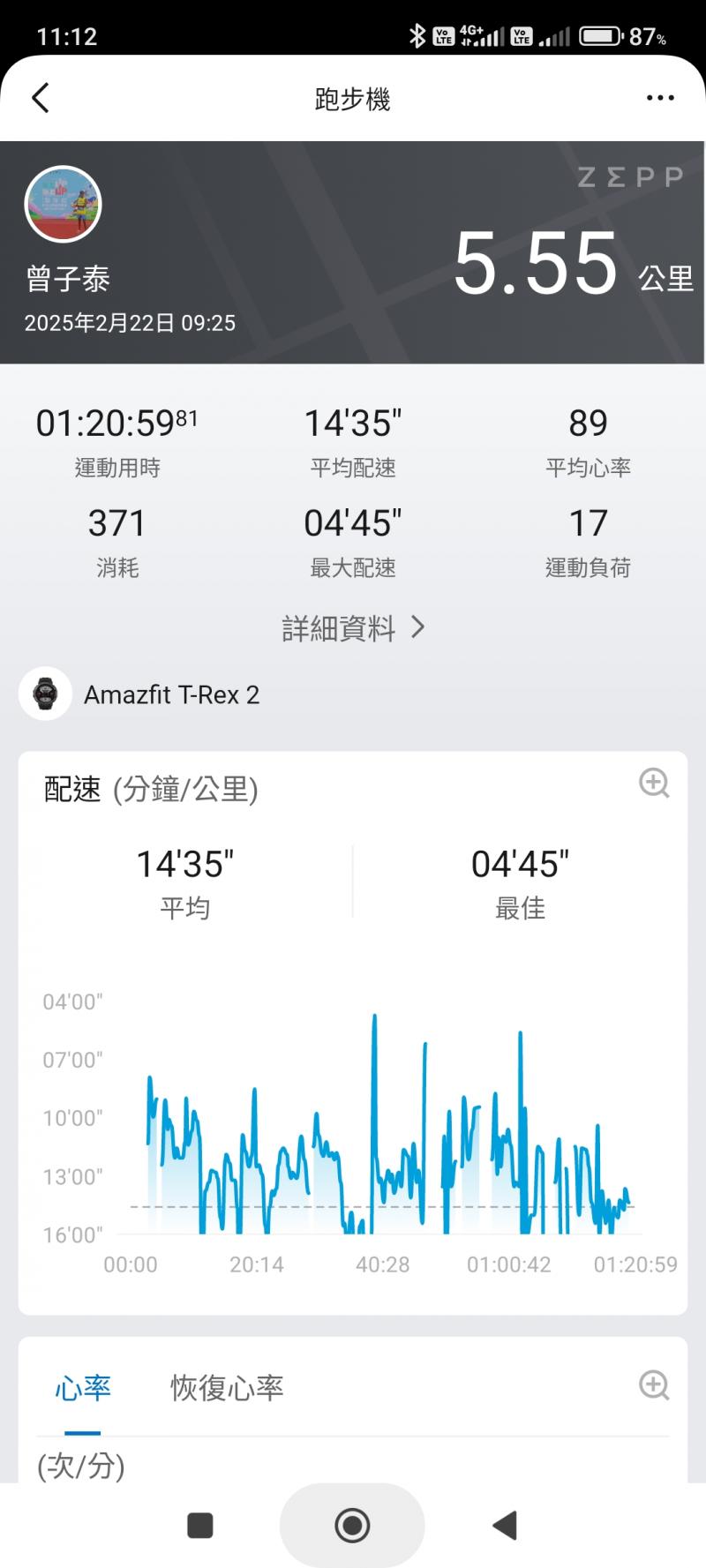Image resolution: width=706 pixels, height=1568 pixels.
Task: Open 詳細資料 detailed data
Action: 353,628
